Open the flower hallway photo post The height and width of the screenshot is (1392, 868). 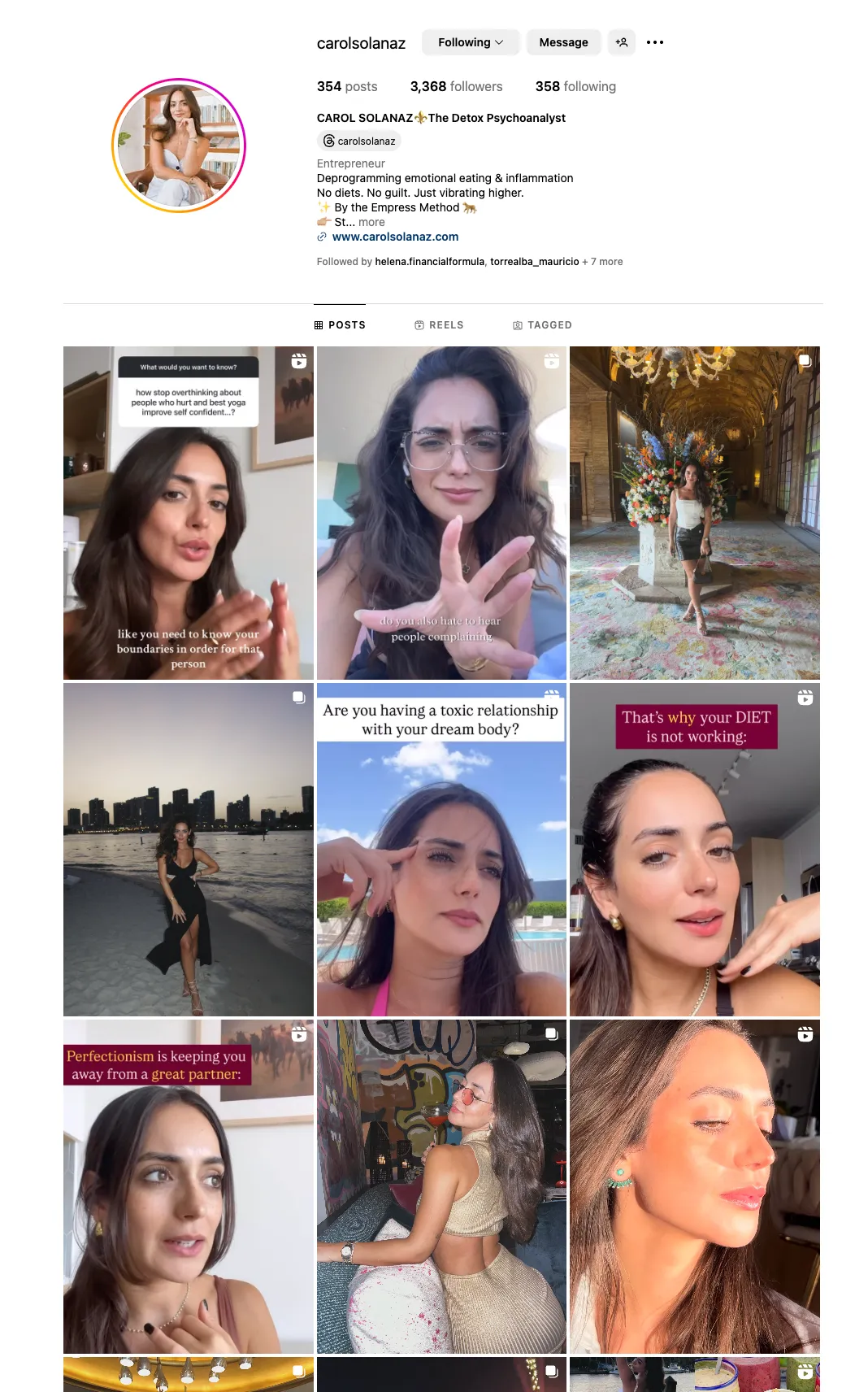point(695,513)
